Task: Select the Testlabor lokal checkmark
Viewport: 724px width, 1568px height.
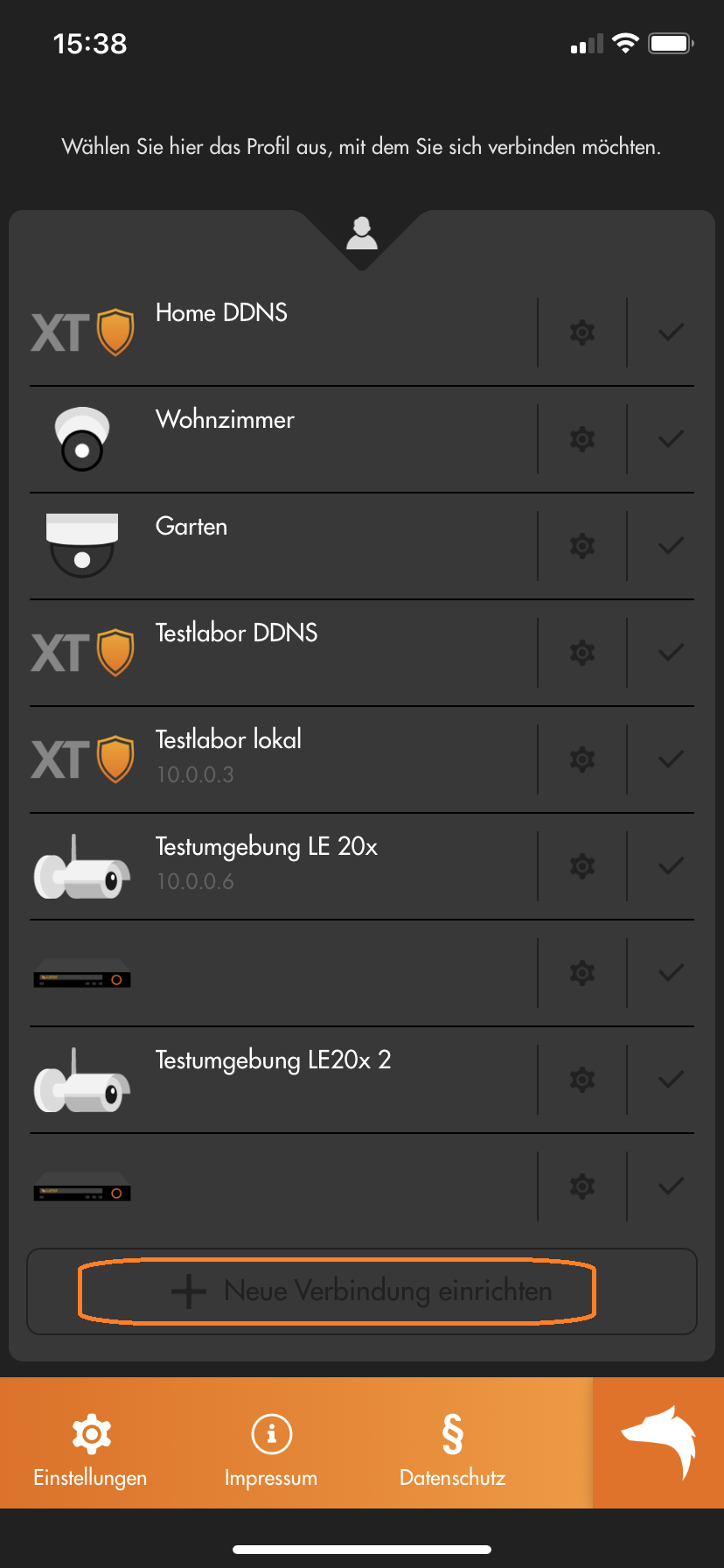Action: (671, 759)
